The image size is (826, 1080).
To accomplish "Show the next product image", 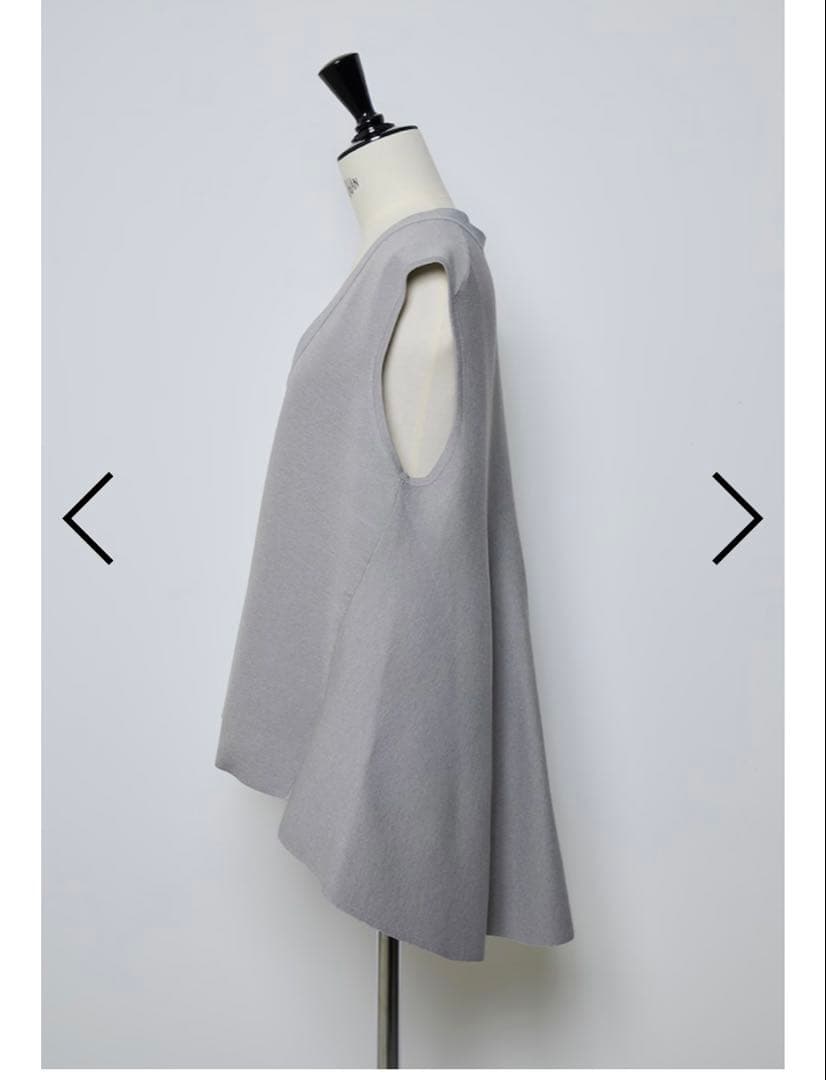I will [737, 518].
